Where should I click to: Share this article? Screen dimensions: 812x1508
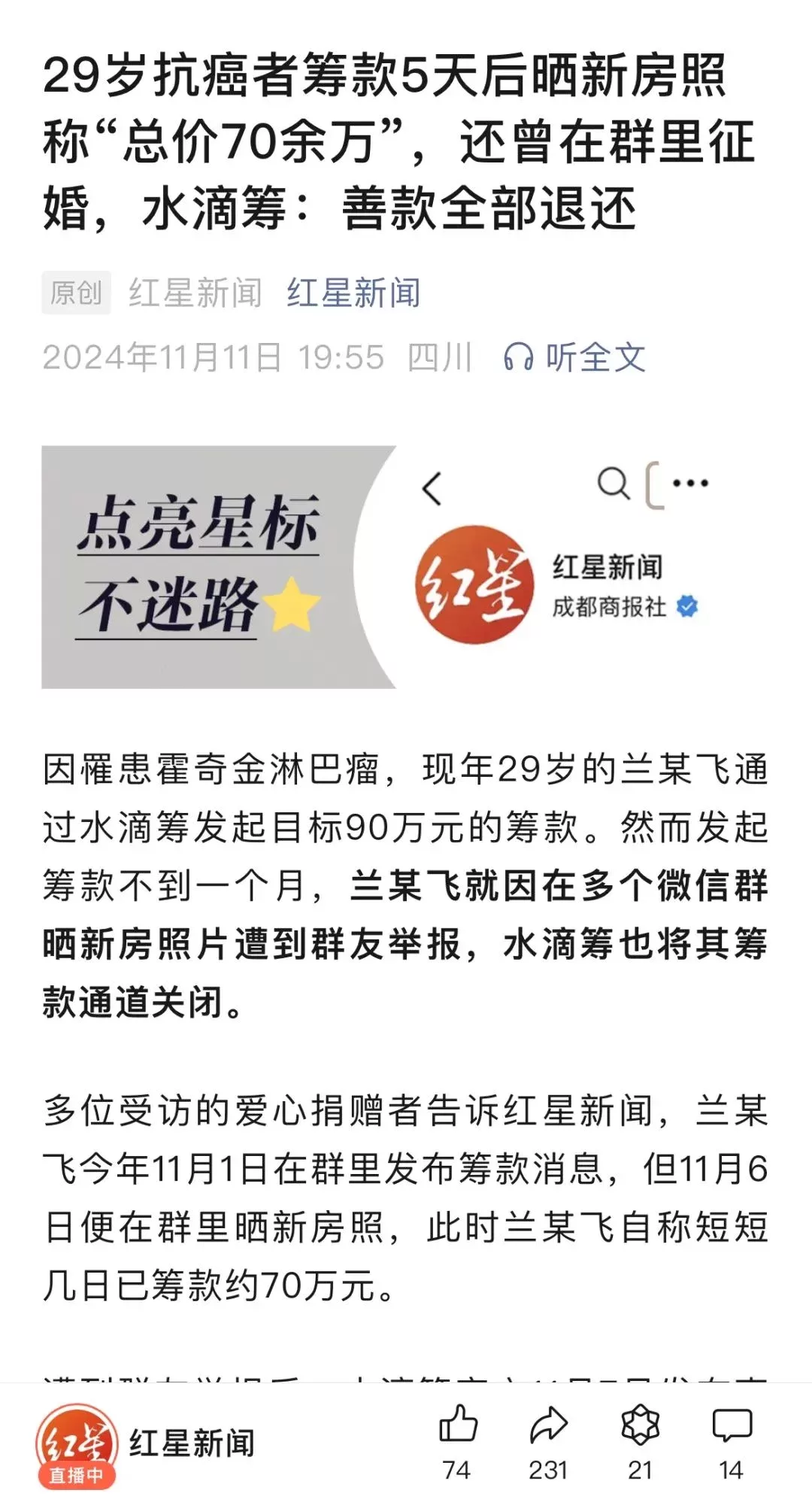coord(548,1425)
